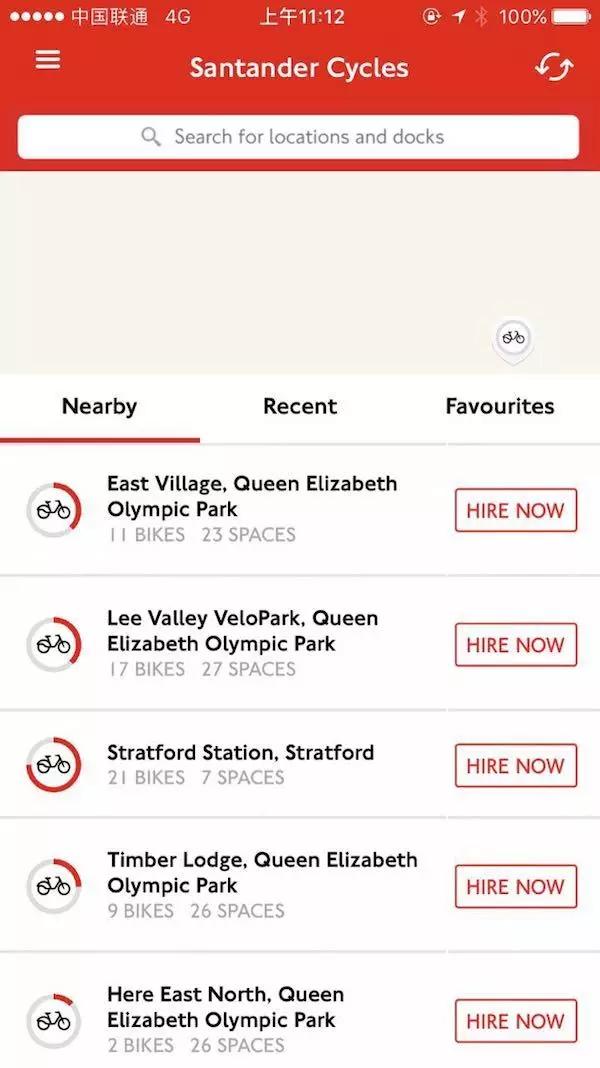600x1068 pixels.
Task: Open East Village dock details
Action: pos(223,509)
